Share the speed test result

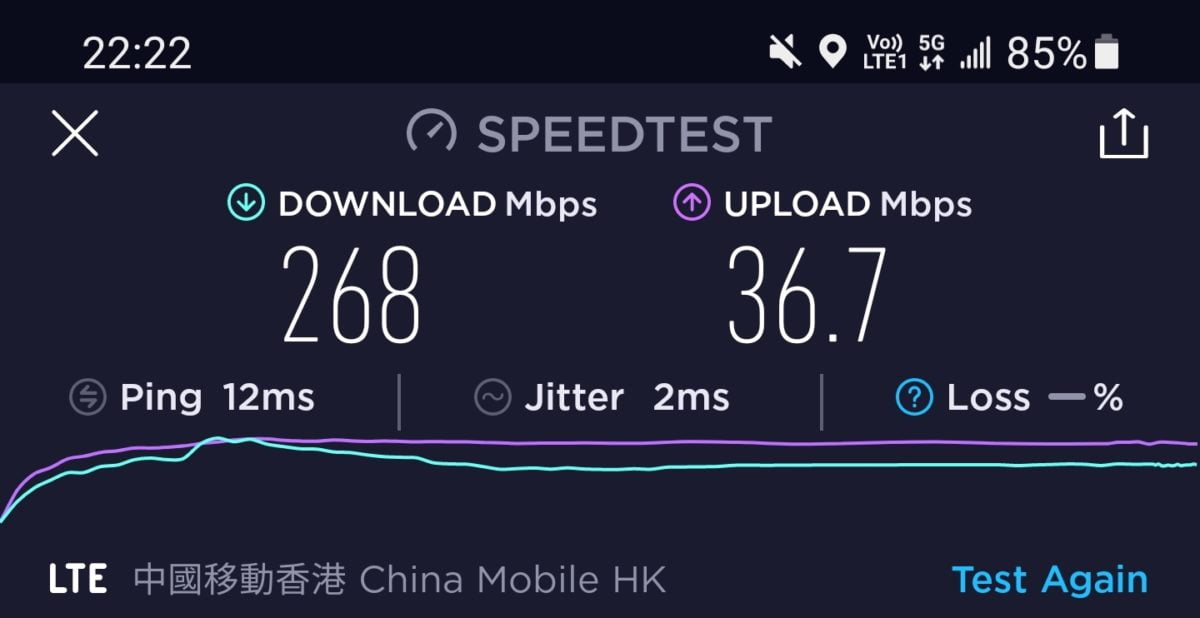pyautogui.click(x=1123, y=134)
